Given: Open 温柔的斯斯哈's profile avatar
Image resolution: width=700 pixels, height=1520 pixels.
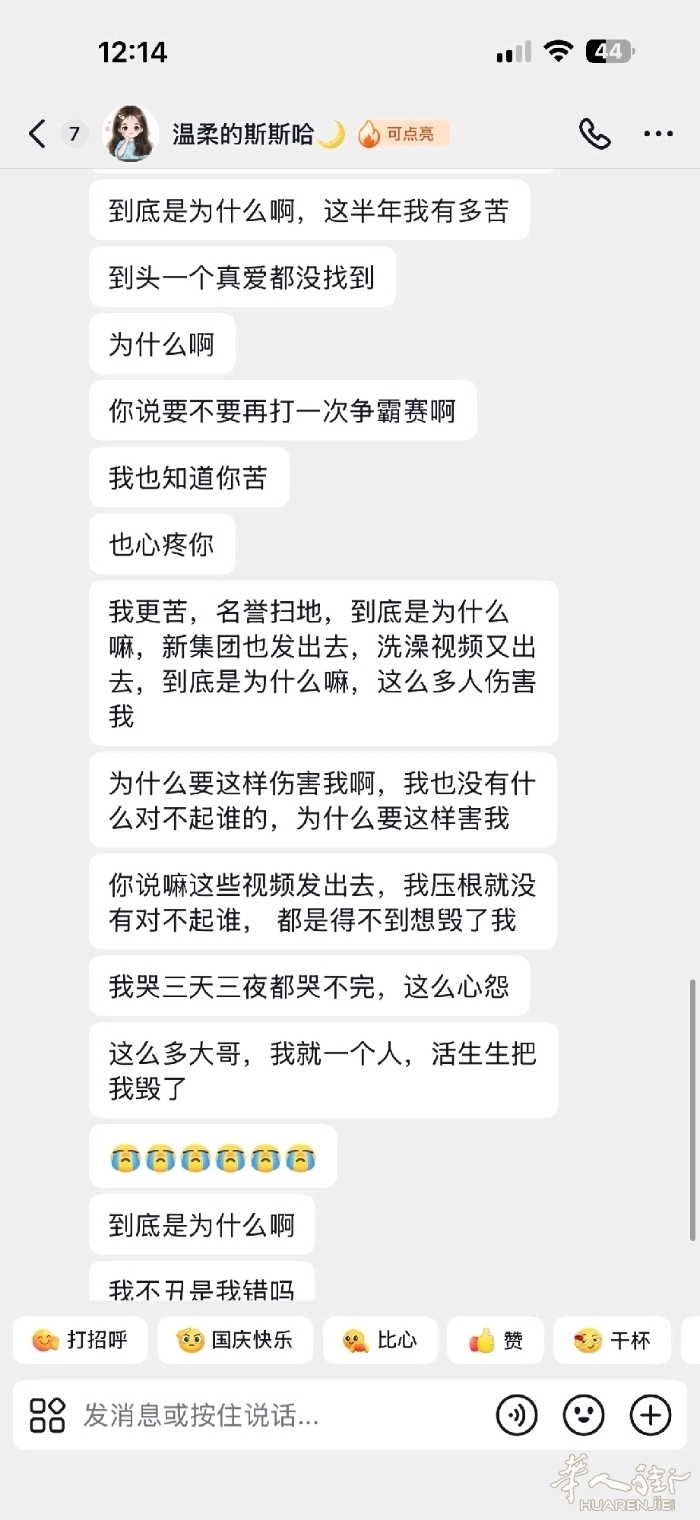Looking at the screenshot, I should coord(131,134).
